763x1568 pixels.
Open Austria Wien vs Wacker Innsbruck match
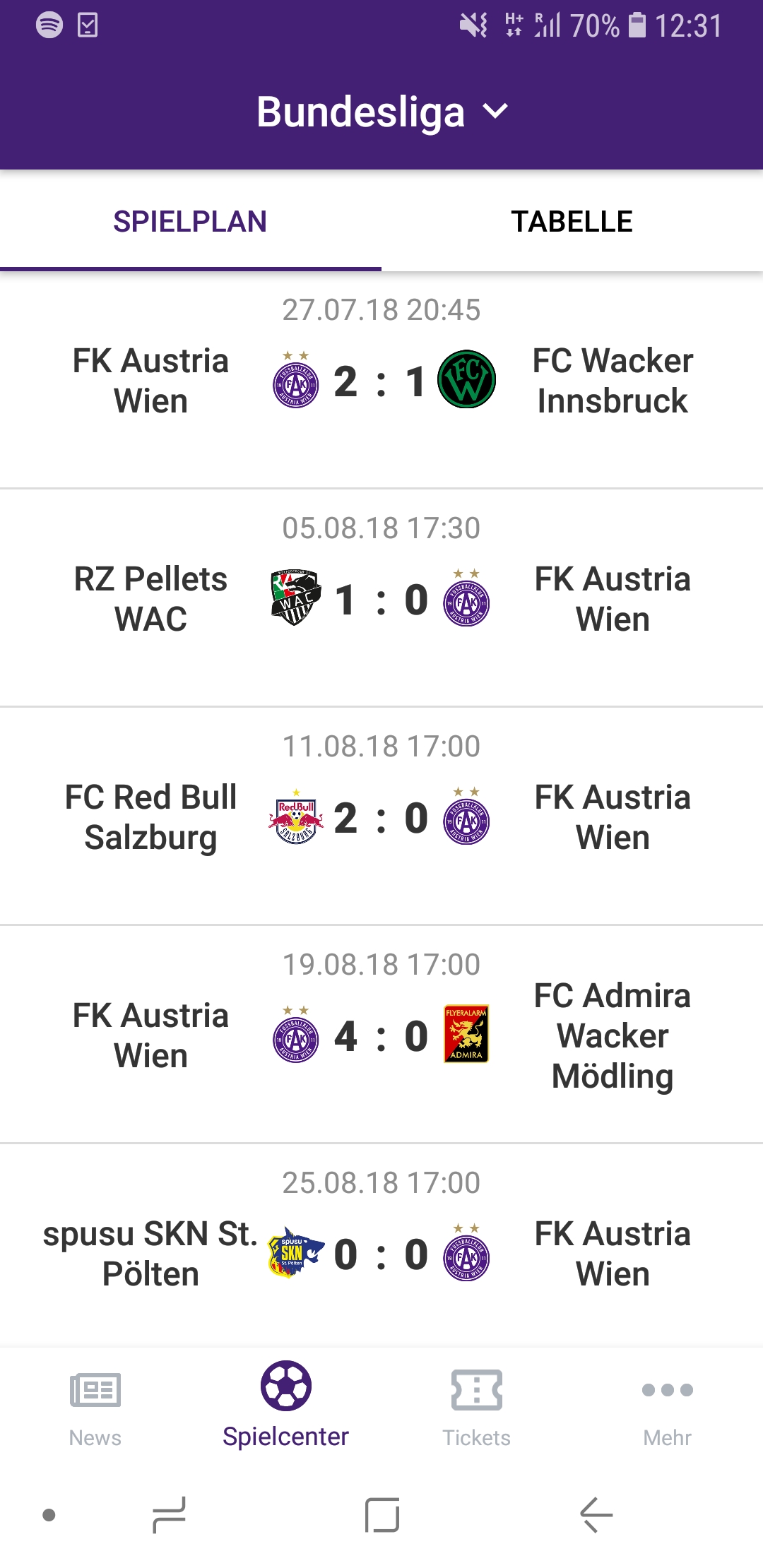(381, 380)
